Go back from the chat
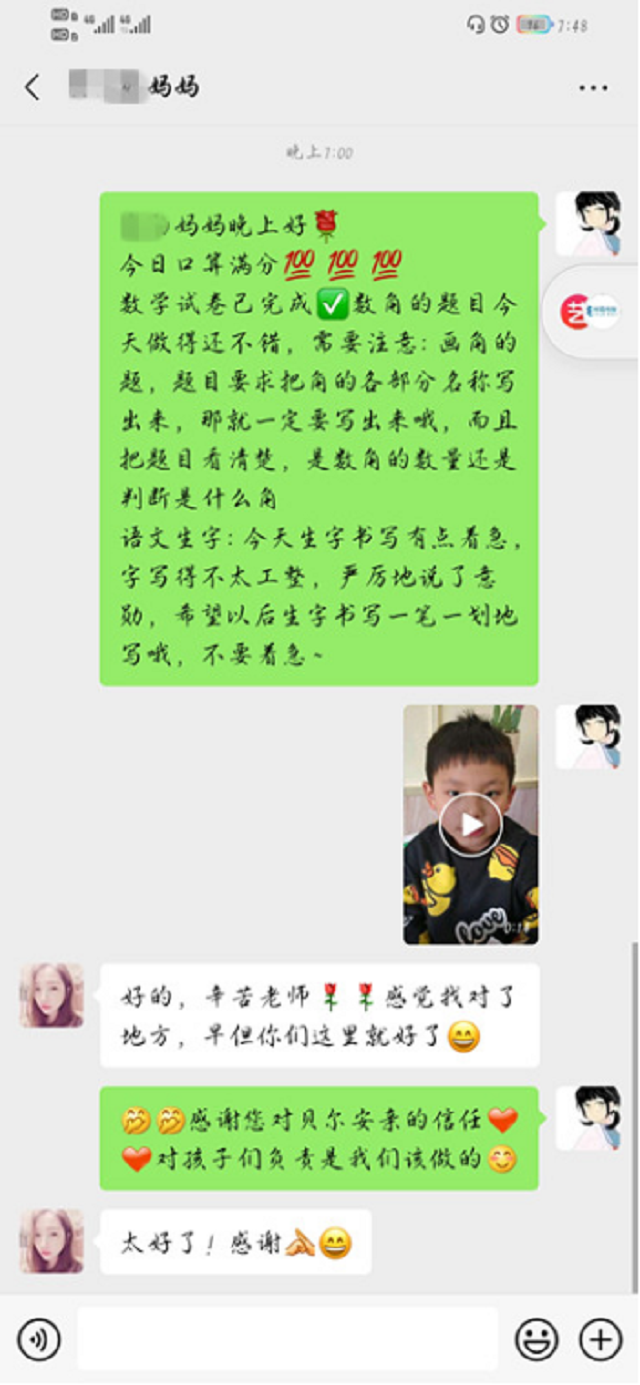 (x=33, y=88)
